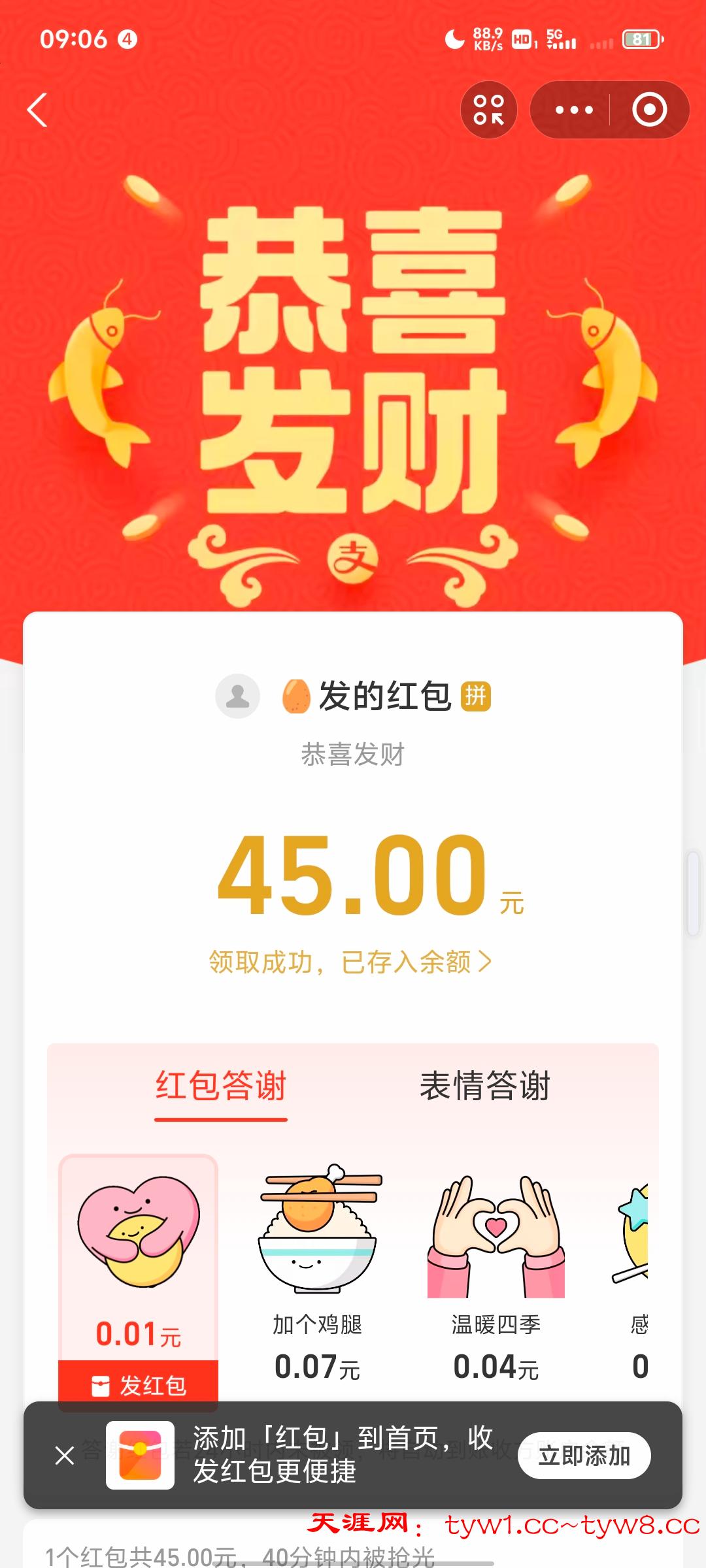Viewport: 706px width, 1568px height.
Task: Switch to the 表情答谢 tab
Action: coord(484,1087)
